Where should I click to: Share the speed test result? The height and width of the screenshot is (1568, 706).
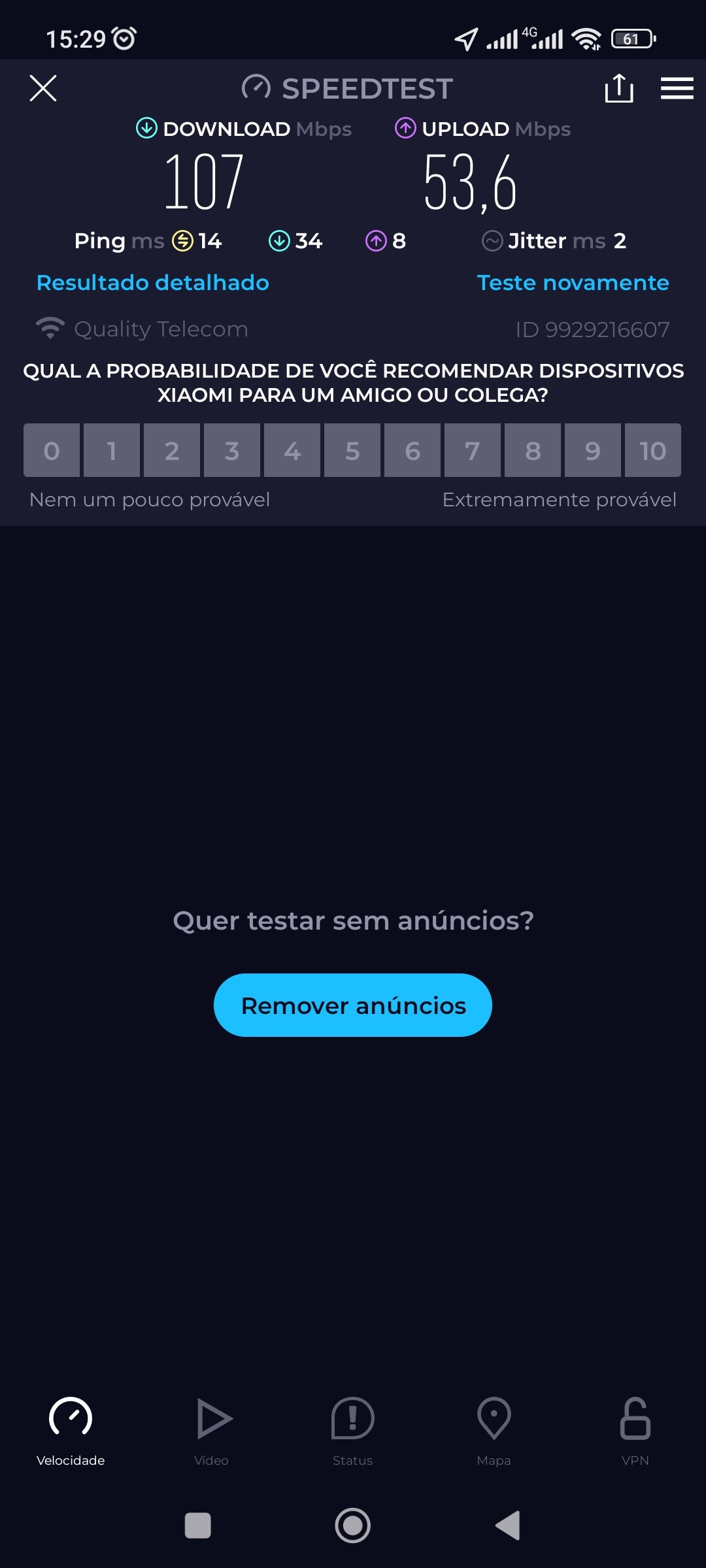[619, 88]
